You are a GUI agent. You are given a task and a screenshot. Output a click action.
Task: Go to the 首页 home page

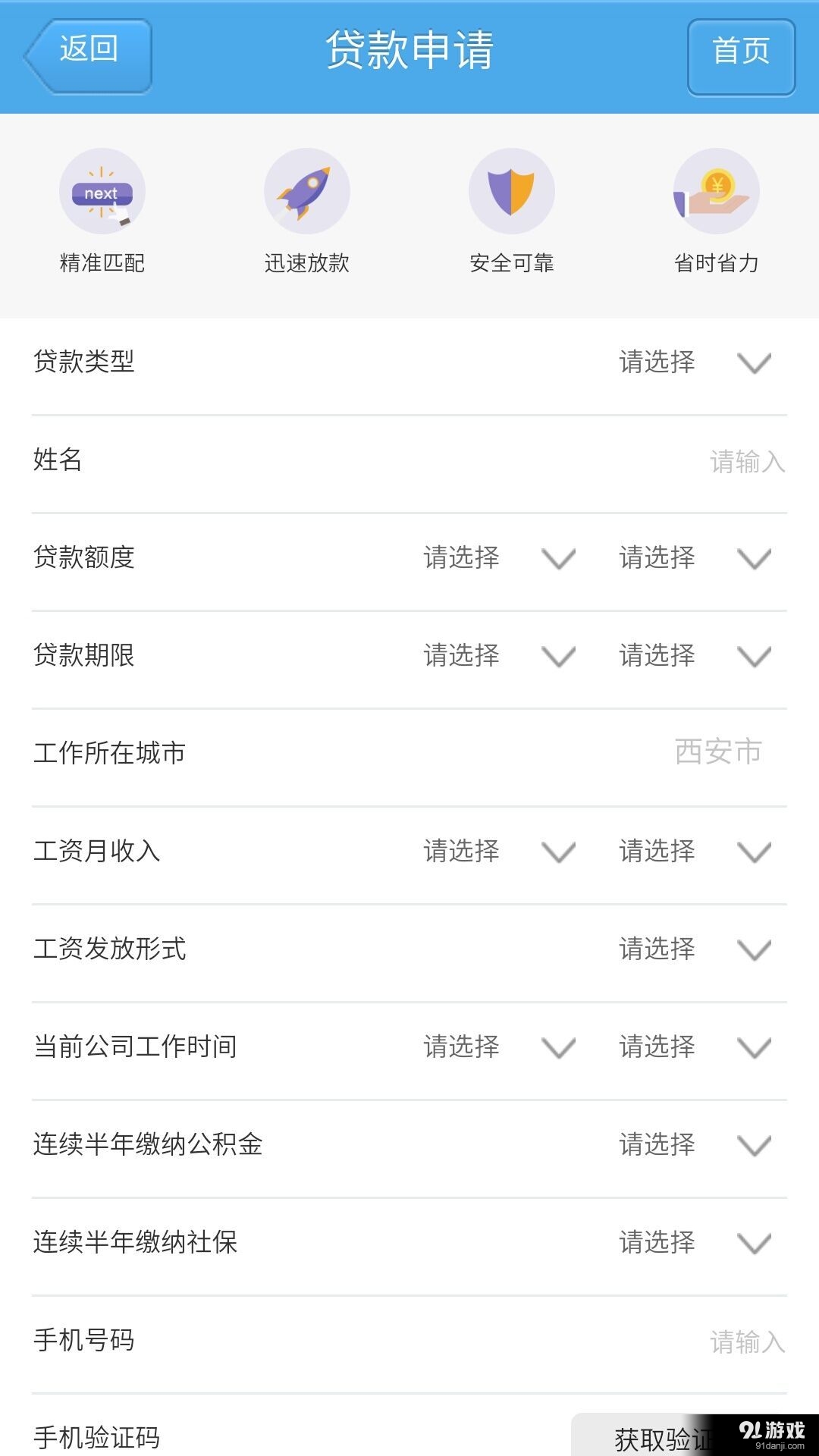(741, 58)
